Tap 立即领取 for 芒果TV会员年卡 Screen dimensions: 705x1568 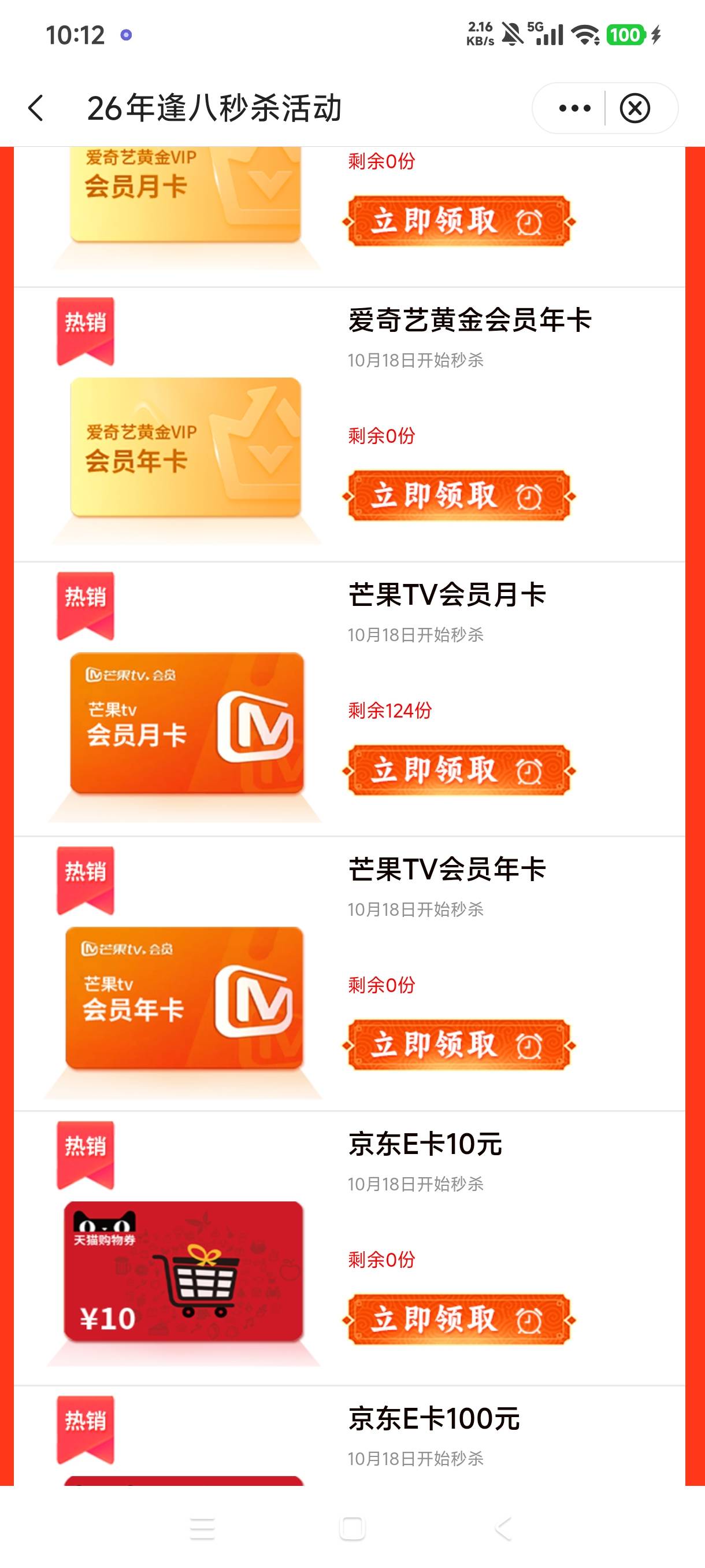(459, 1045)
